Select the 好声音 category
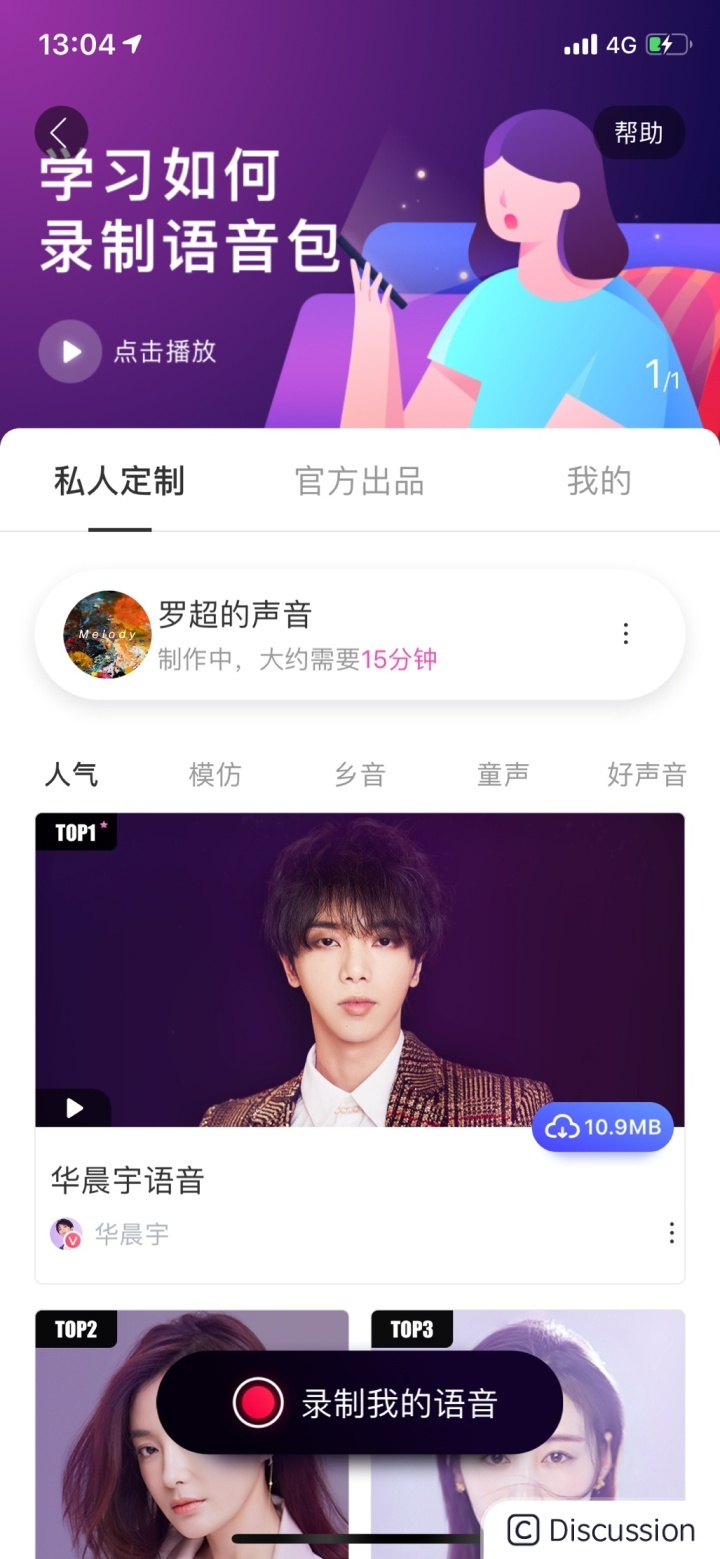Screen dimensions: 720x1559 click(646, 774)
